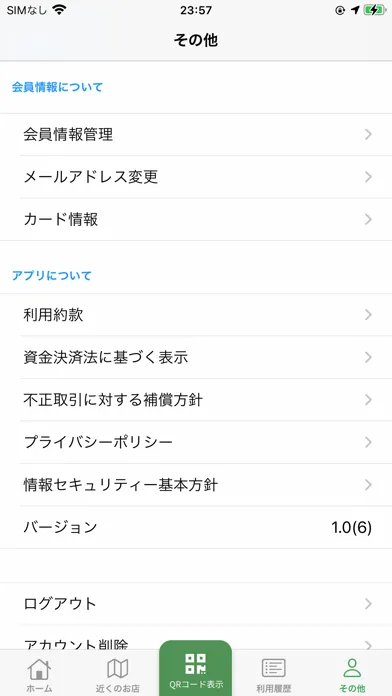Open メールアドレス変更 setting

coord(196,177)
